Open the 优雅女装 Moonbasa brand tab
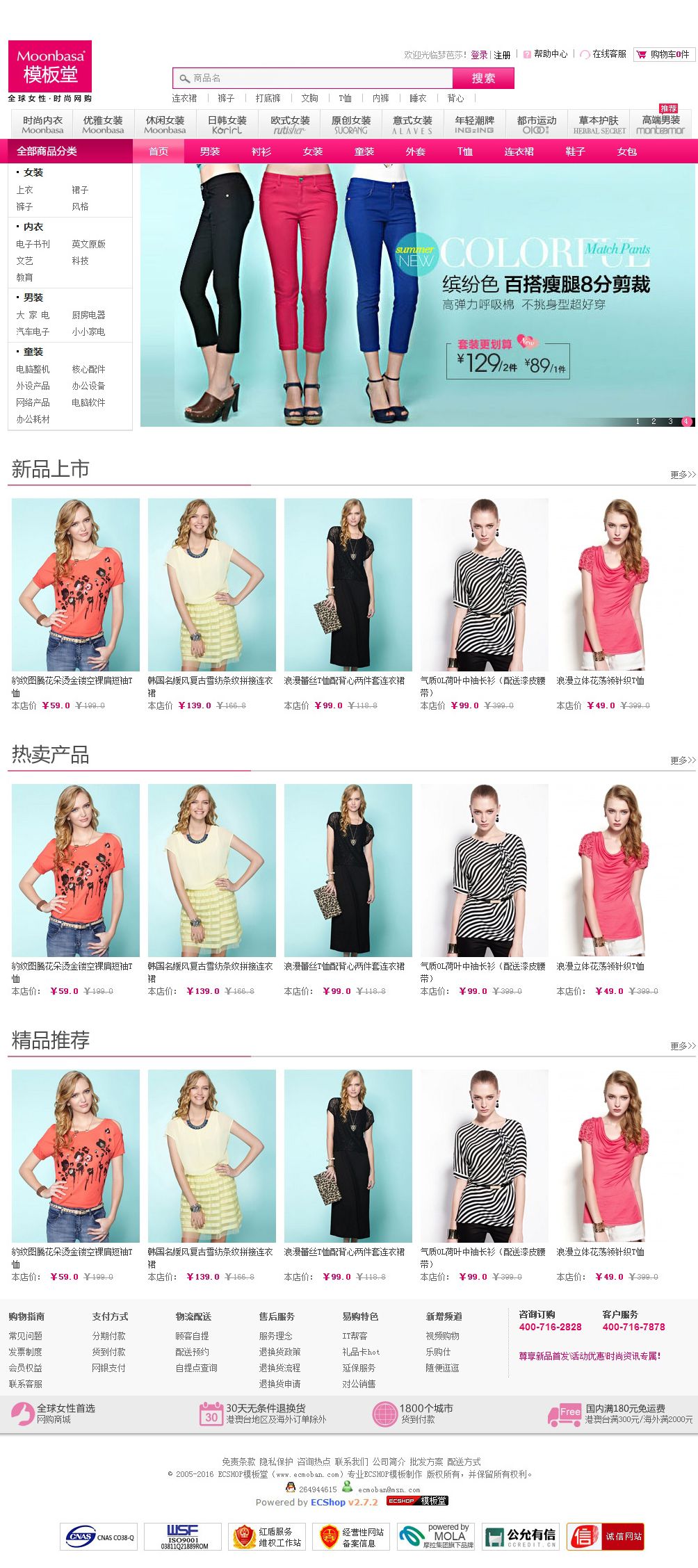 click(103, 124)
